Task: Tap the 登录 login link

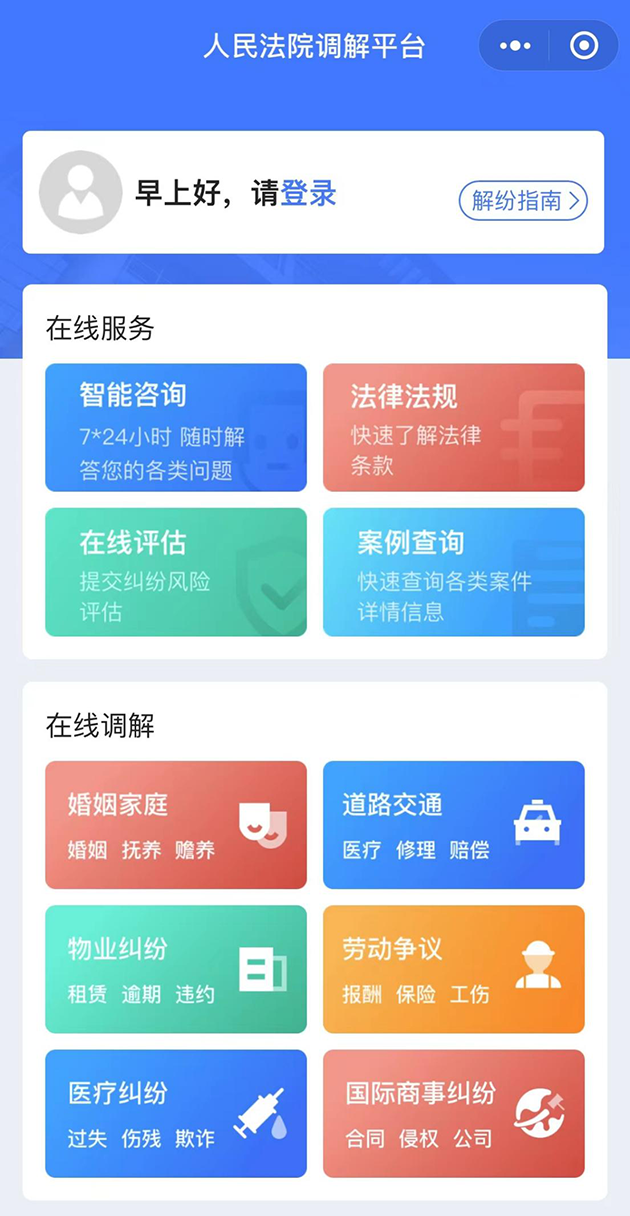Action: (308, 193)
